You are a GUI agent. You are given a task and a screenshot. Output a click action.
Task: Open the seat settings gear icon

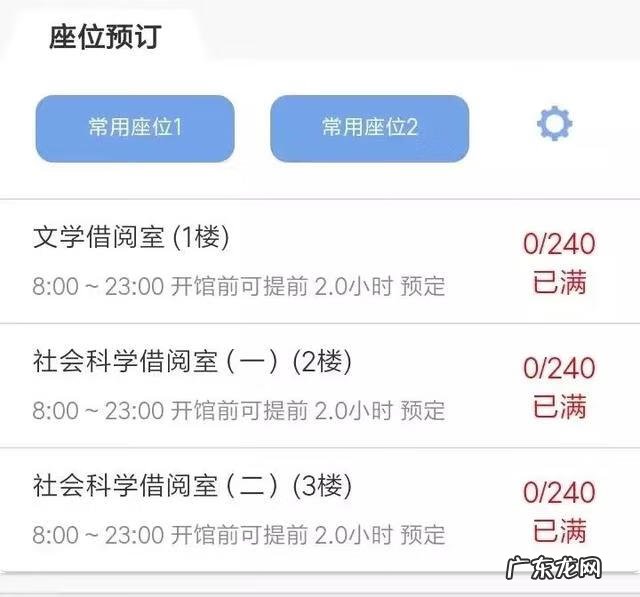554,125
